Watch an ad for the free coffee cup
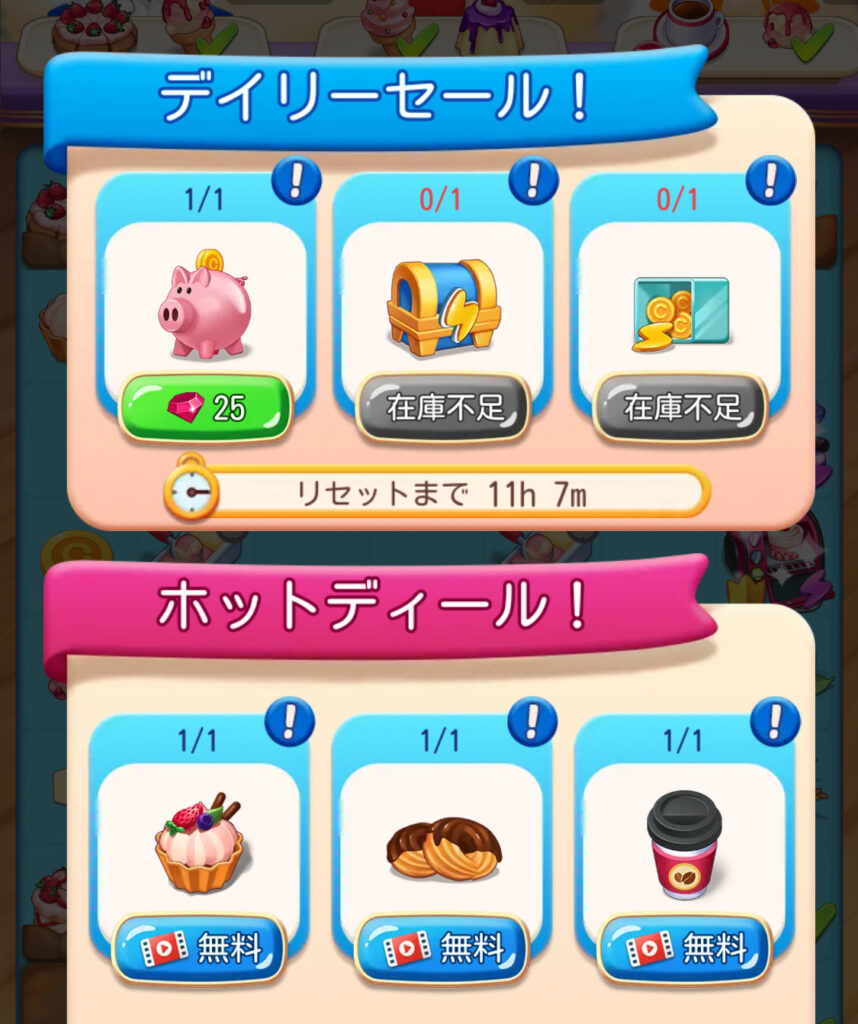 [x=685, y=946]
